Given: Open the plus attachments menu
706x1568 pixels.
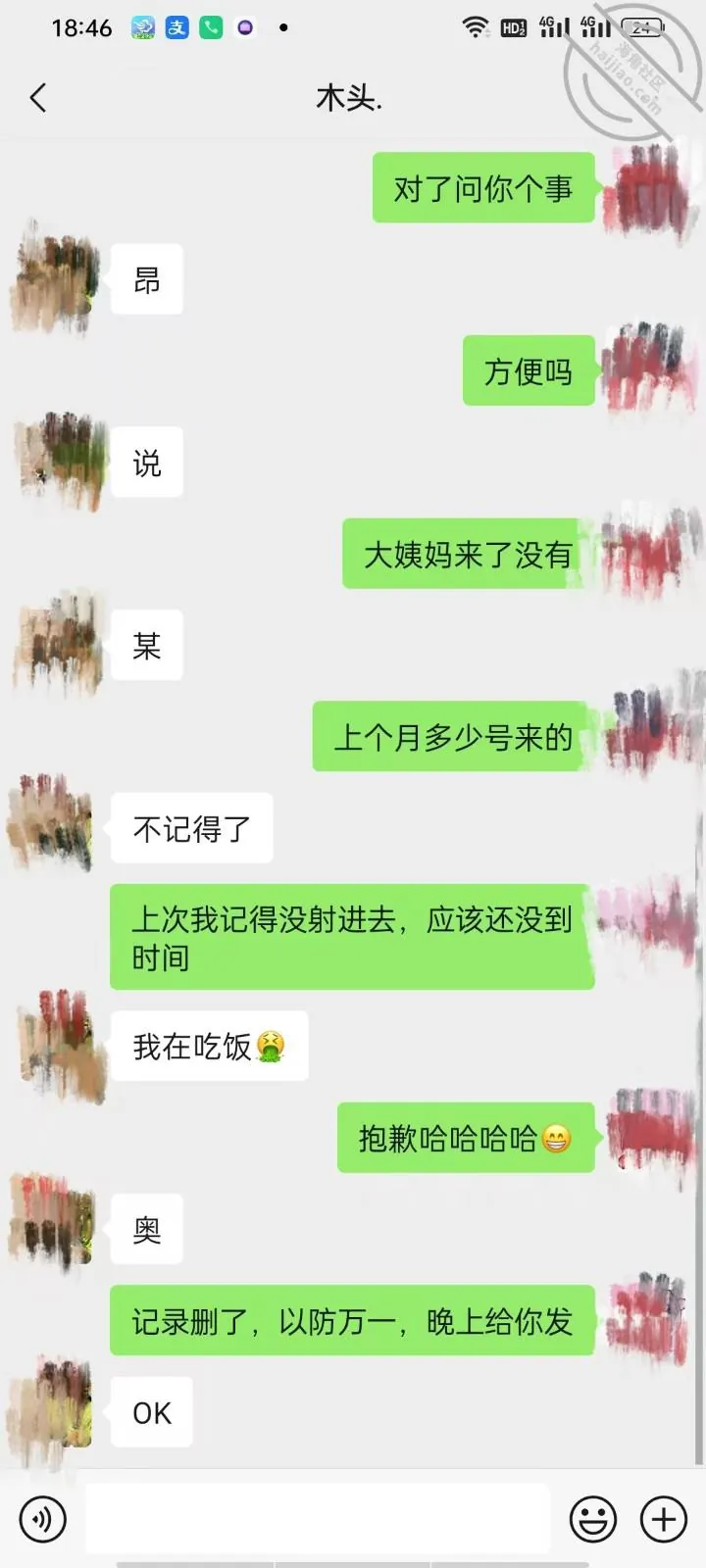Looking at the screenshot, I should pyautogui.click(x=664, y=1519).
